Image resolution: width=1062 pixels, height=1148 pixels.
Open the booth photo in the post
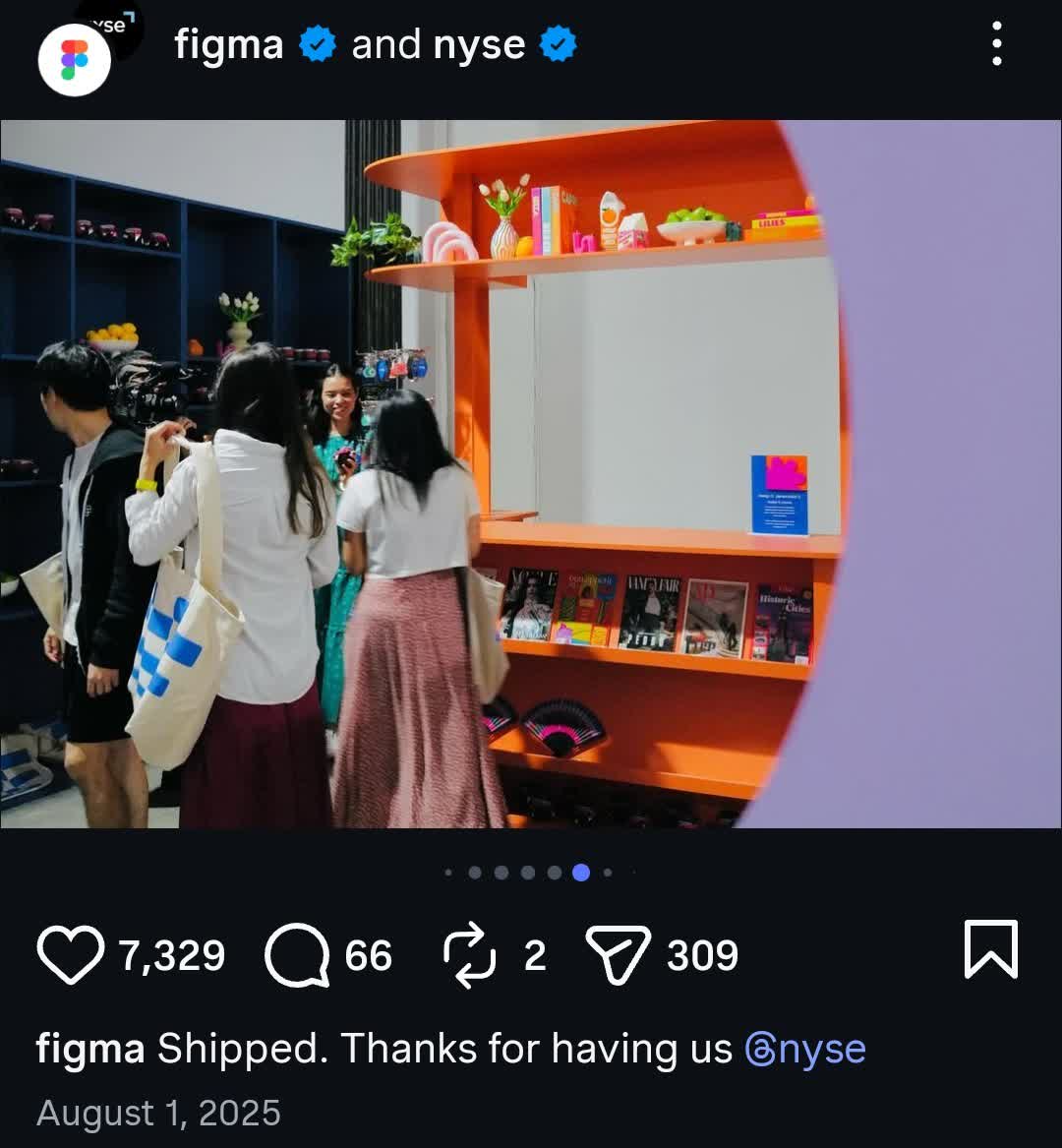[x=531, y=473]
